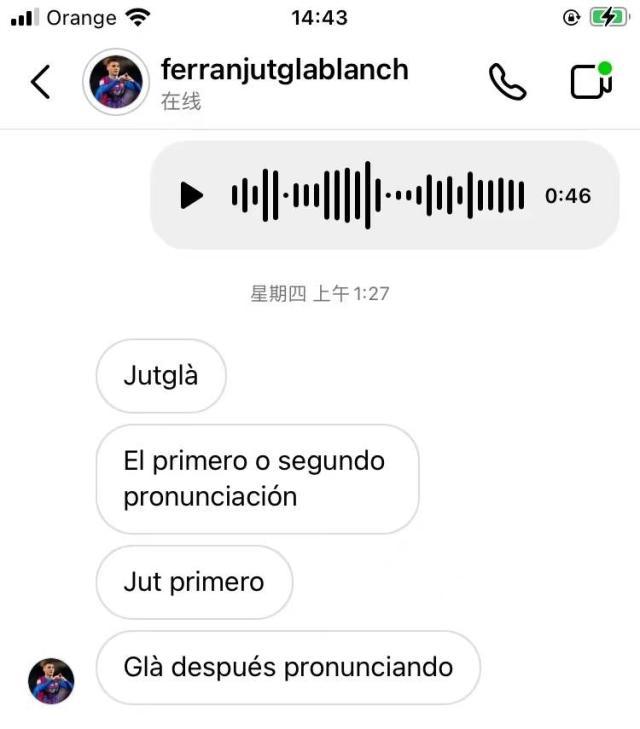
Task: Play the 0:46 voice message
Action: tap(191, 195)
